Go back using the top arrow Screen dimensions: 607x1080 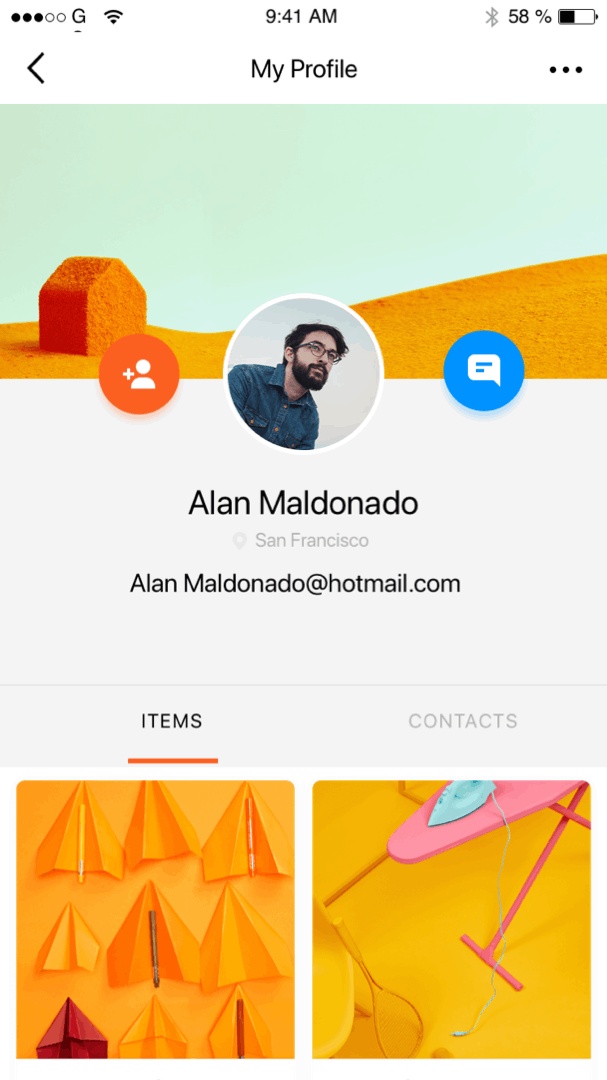coord(36,69)
